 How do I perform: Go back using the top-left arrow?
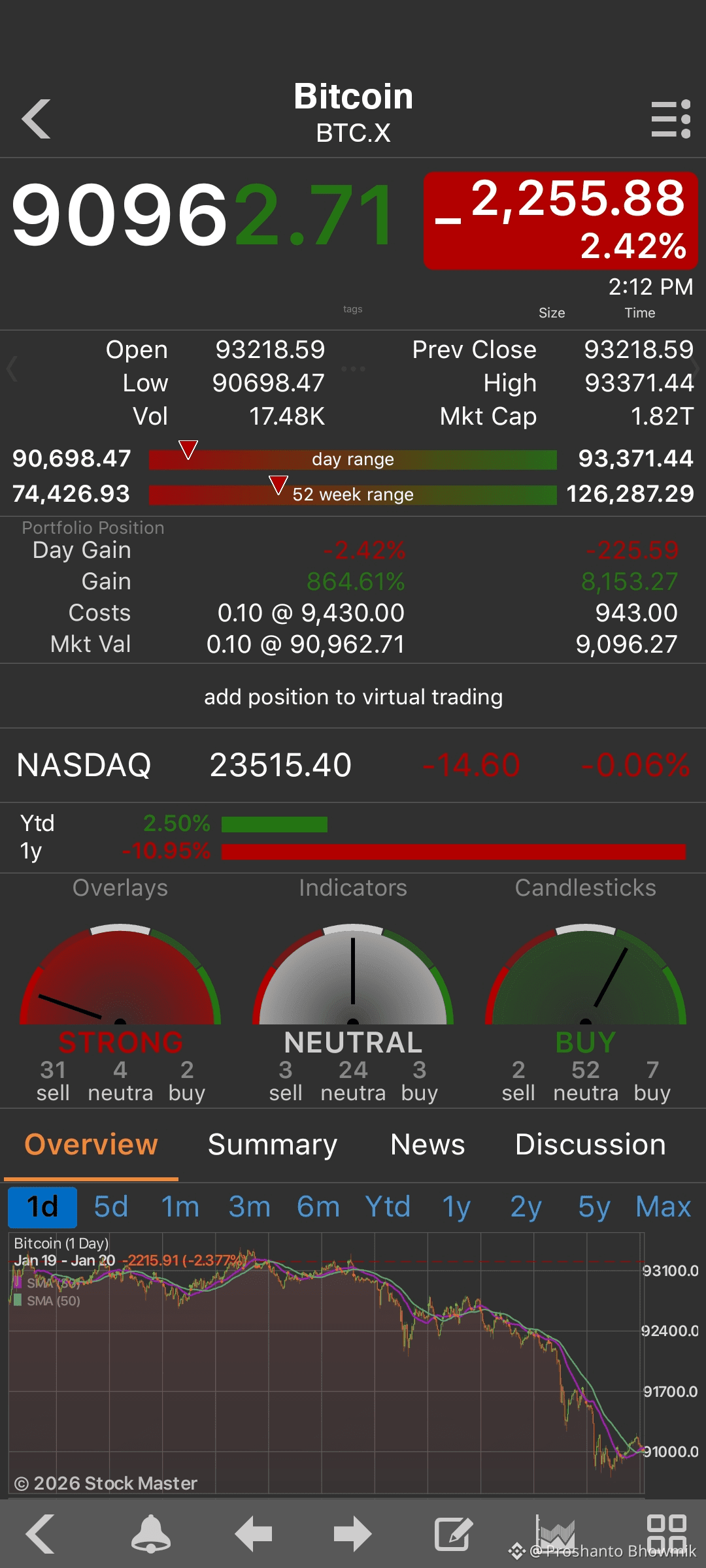click(37, 119)
